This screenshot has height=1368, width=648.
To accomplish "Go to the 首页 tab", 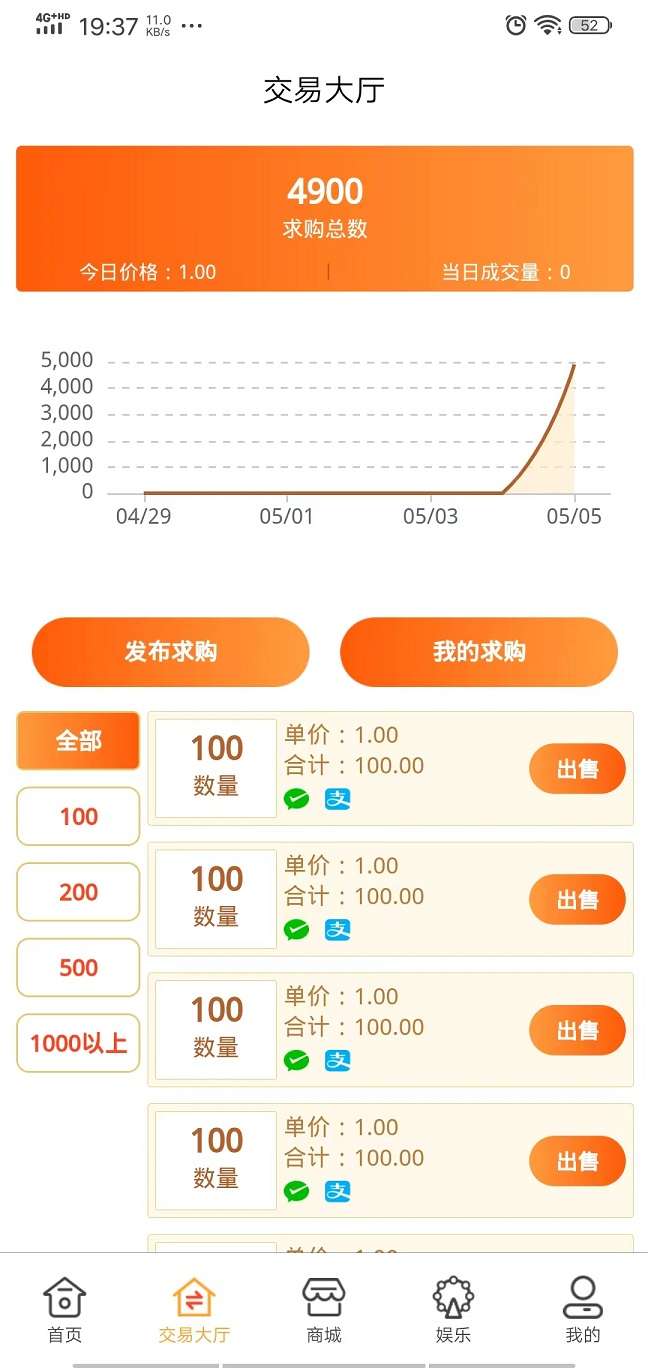I will pyautogui.click(x=65, y=1310).
